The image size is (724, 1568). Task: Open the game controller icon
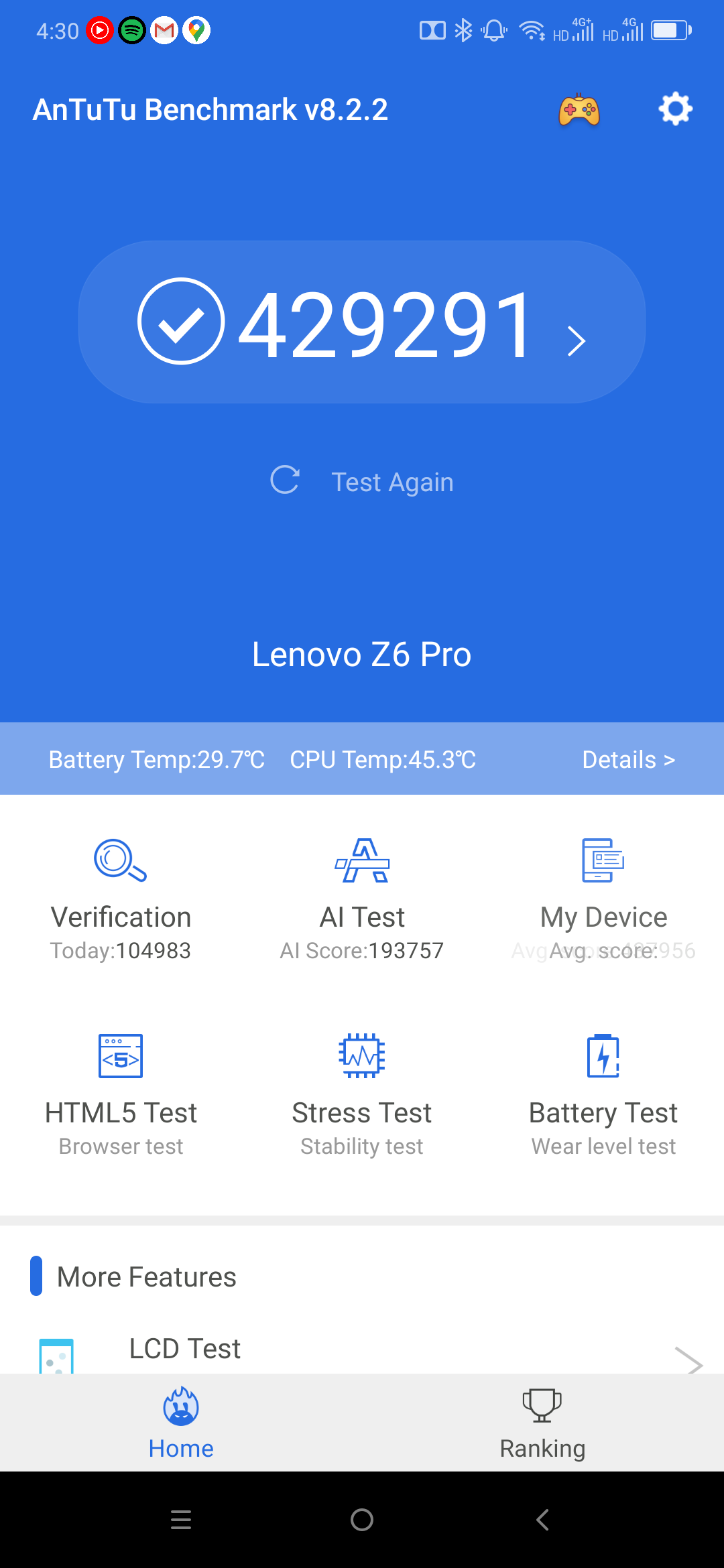tap(579, 110)
